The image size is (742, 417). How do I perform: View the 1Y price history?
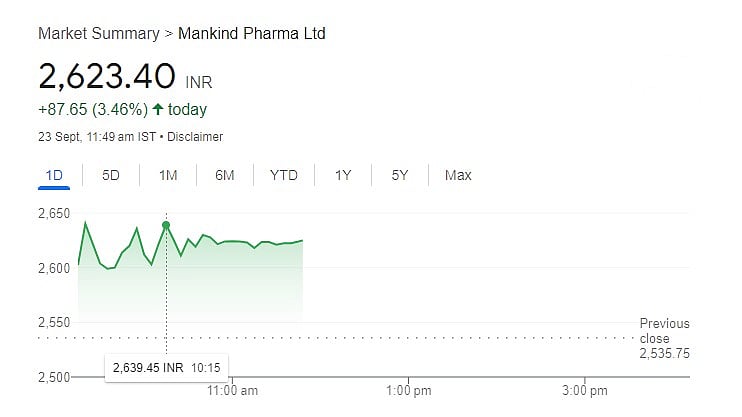(343, 175)
